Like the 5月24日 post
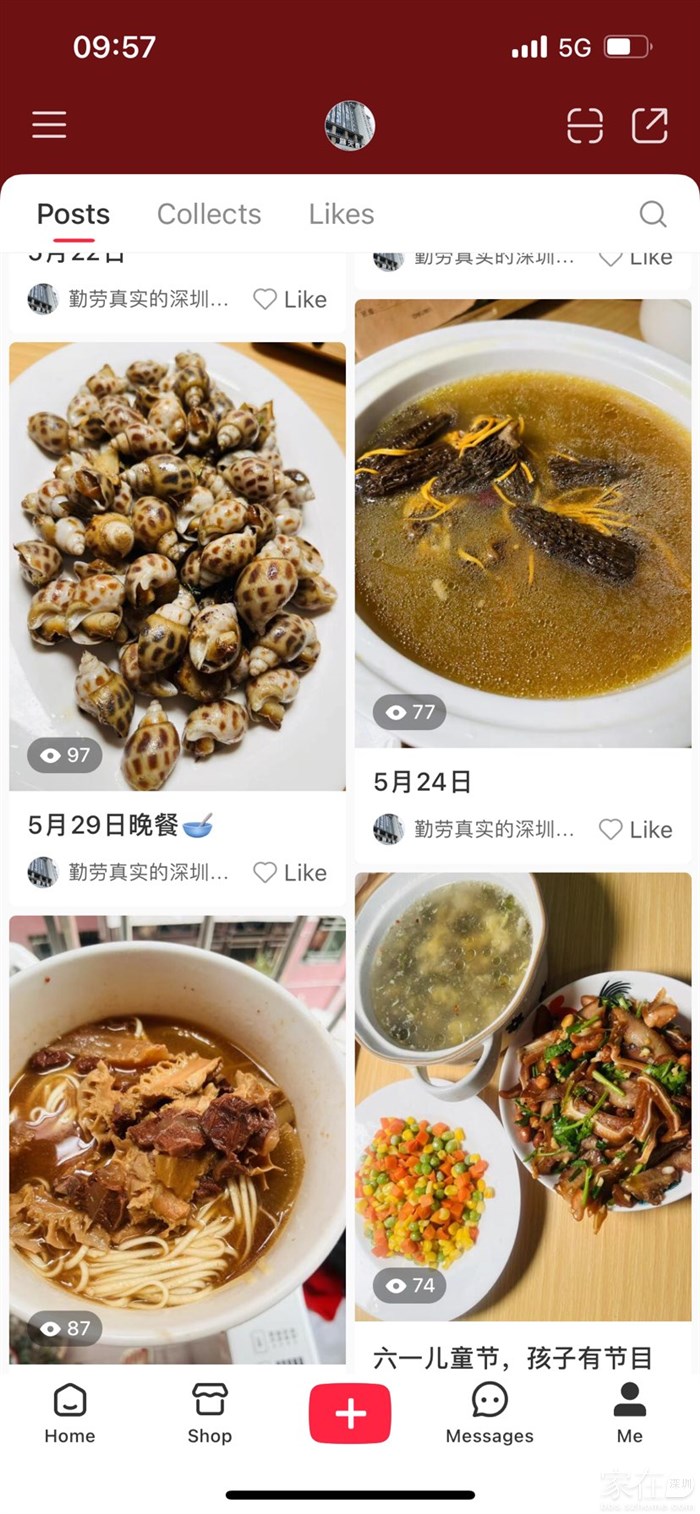This screenshot has height=1514, width=700. 636,829
